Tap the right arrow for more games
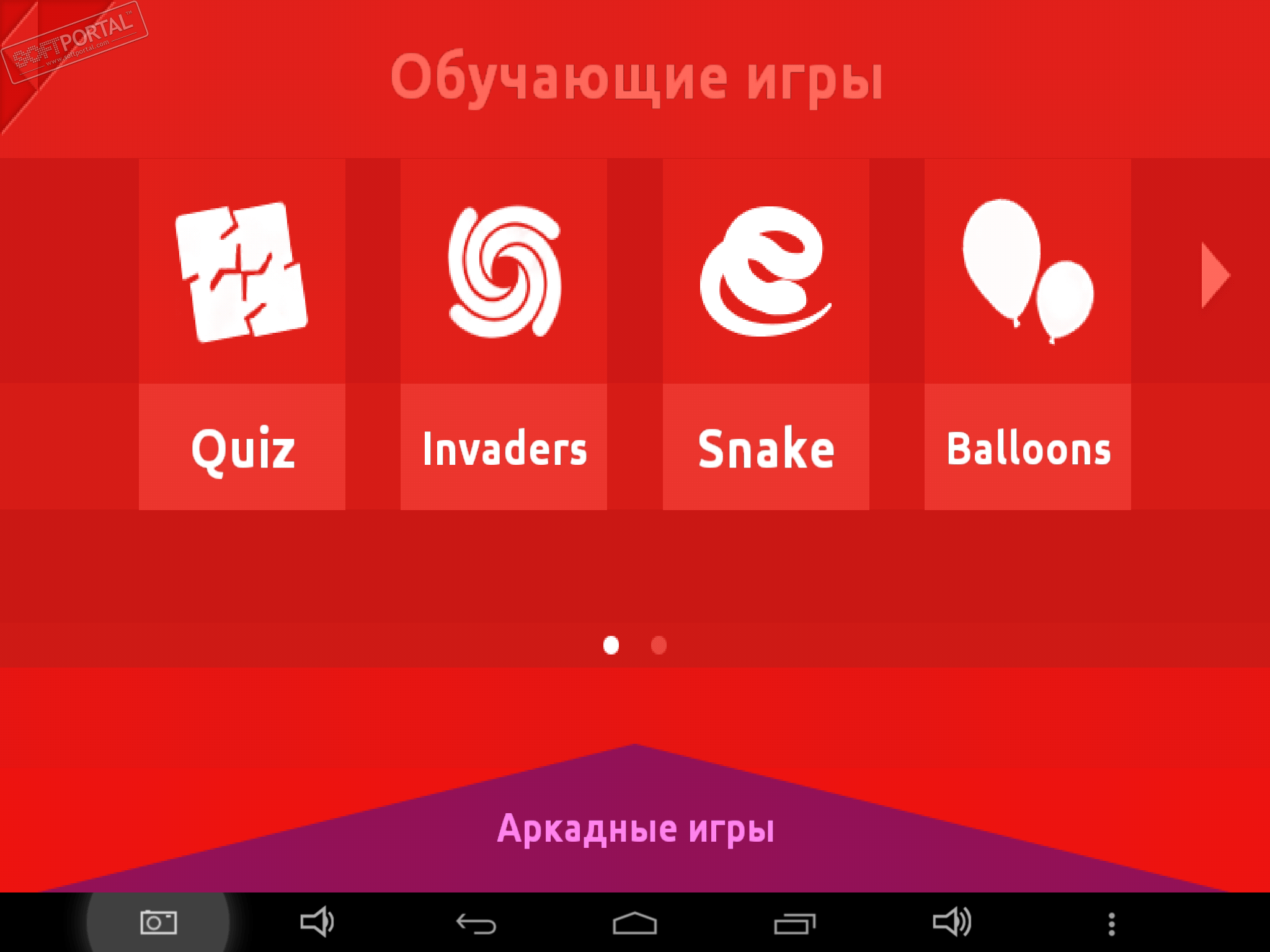1270x952 pixels. [1214, 275]
